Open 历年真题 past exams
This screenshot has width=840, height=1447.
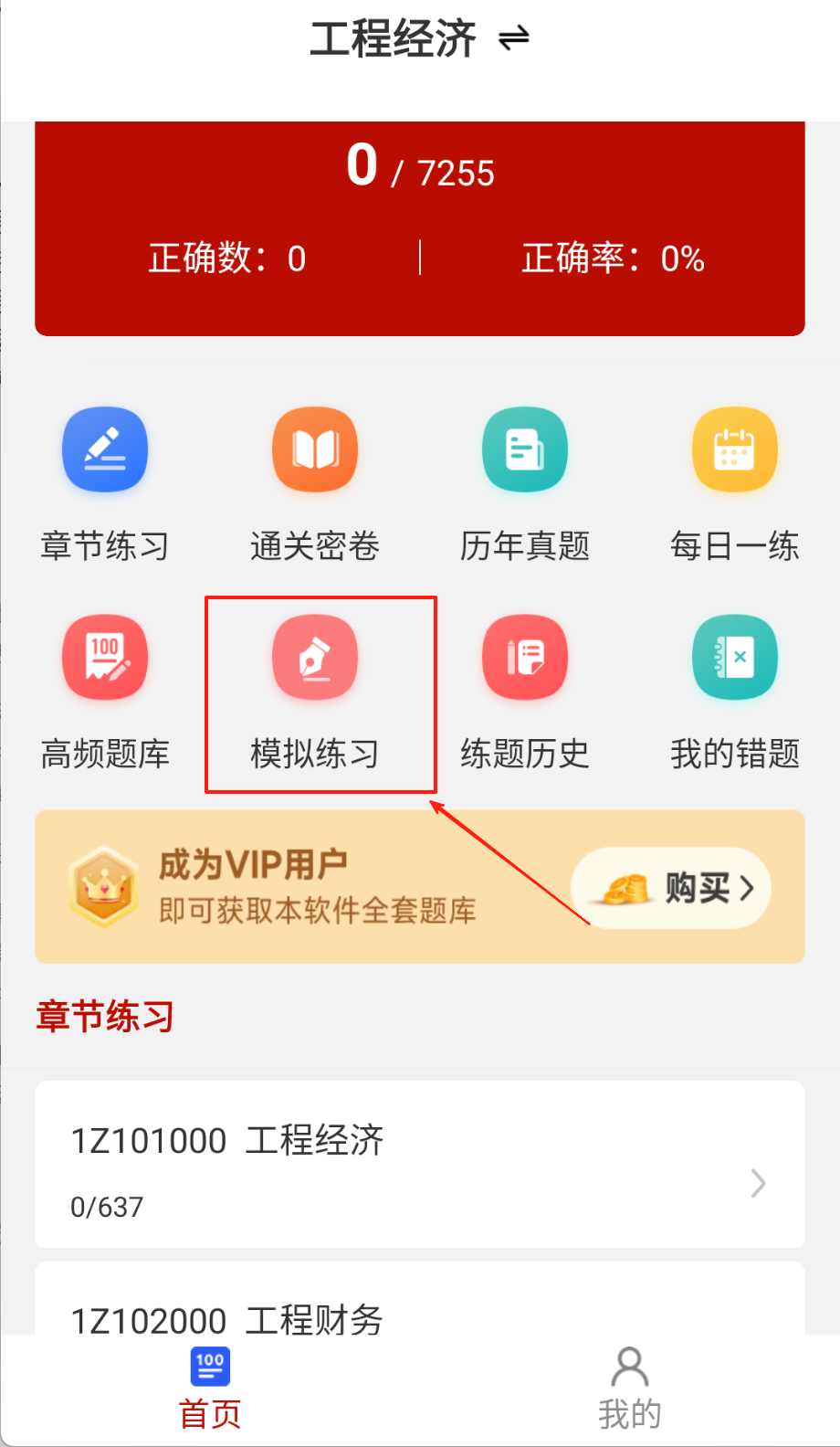[525, 449]
